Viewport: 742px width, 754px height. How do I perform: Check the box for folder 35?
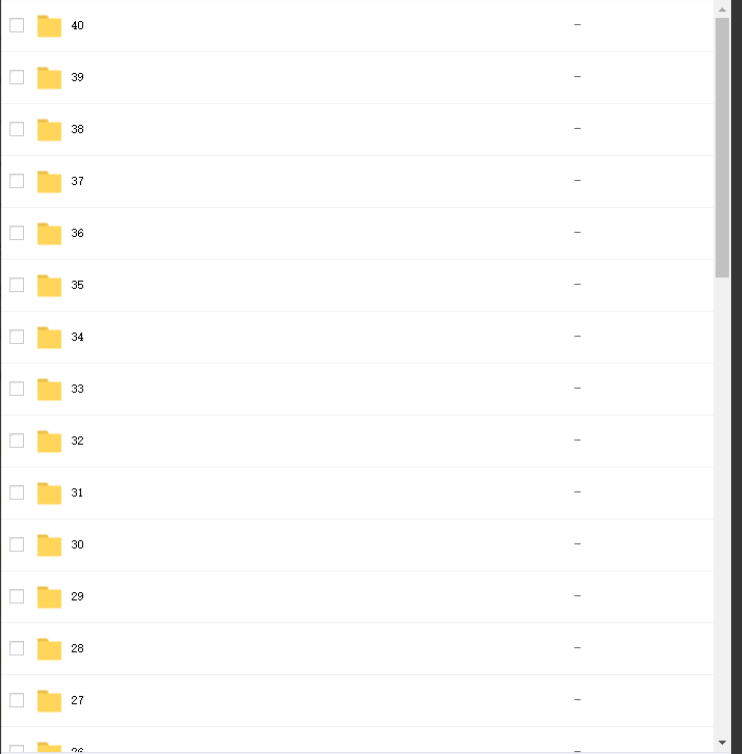click(x=17, y=285)
